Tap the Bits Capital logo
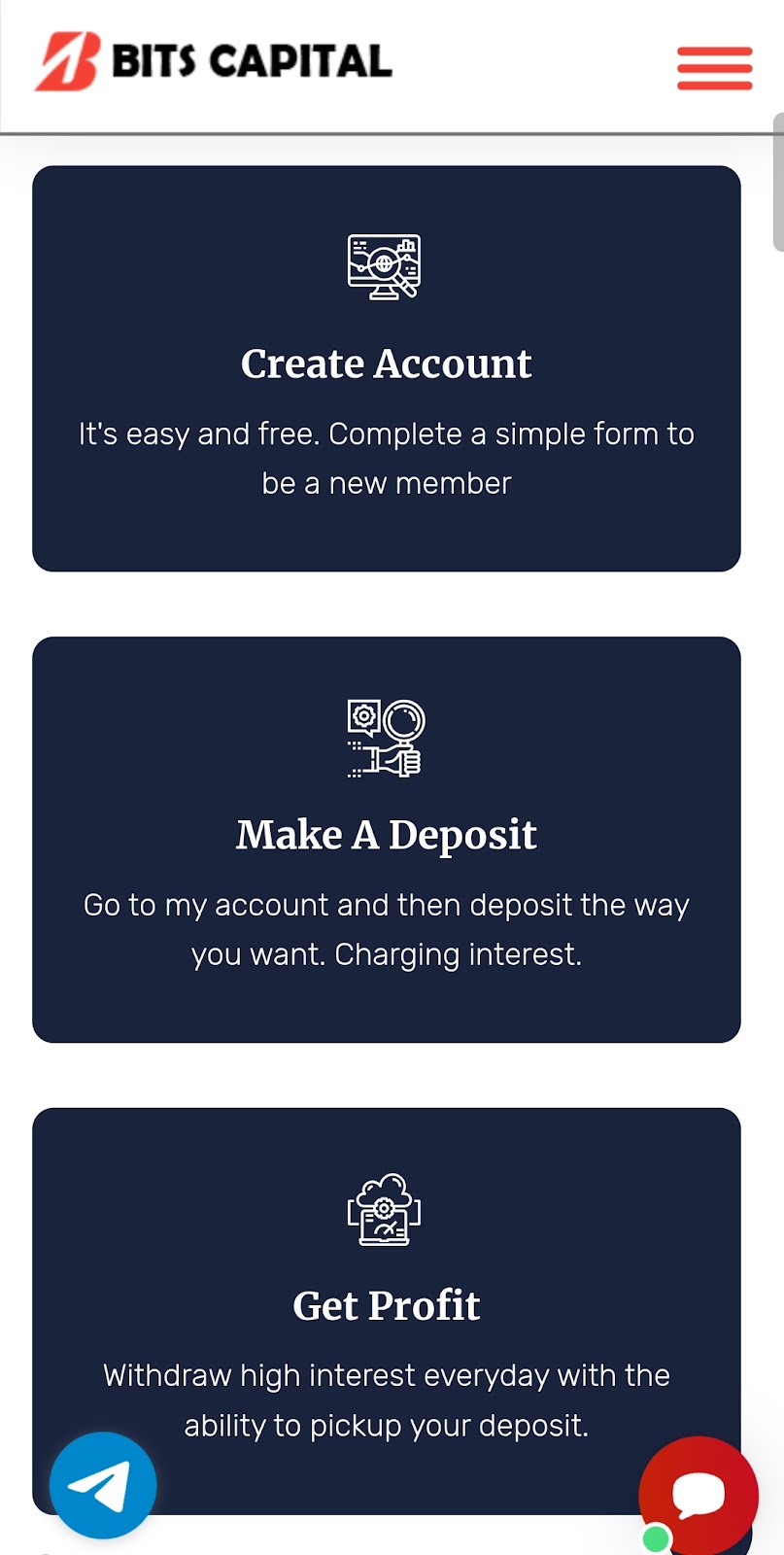Viewport: 784px width, 1555px height. click(214, 61)
